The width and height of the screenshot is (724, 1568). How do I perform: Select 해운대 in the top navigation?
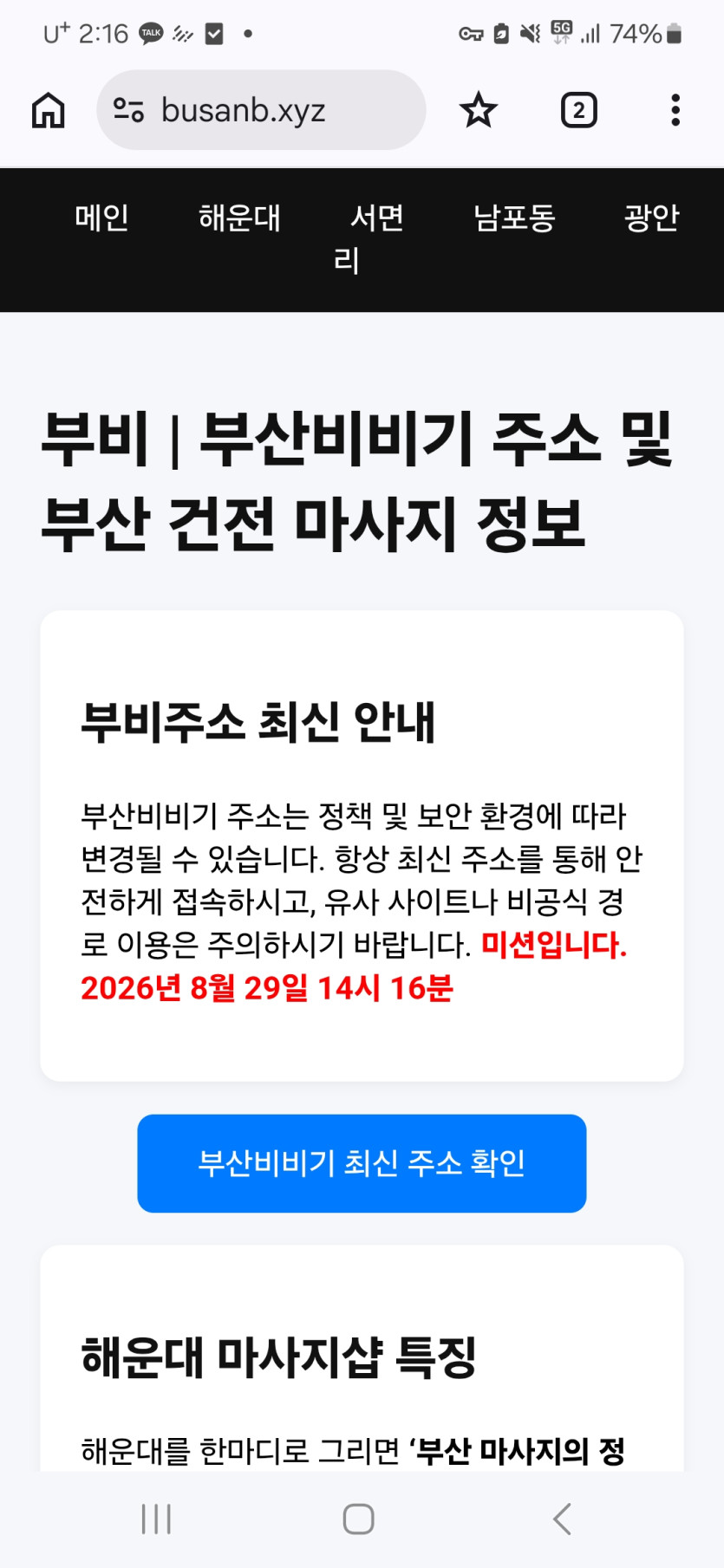click(x=239, y=218)
